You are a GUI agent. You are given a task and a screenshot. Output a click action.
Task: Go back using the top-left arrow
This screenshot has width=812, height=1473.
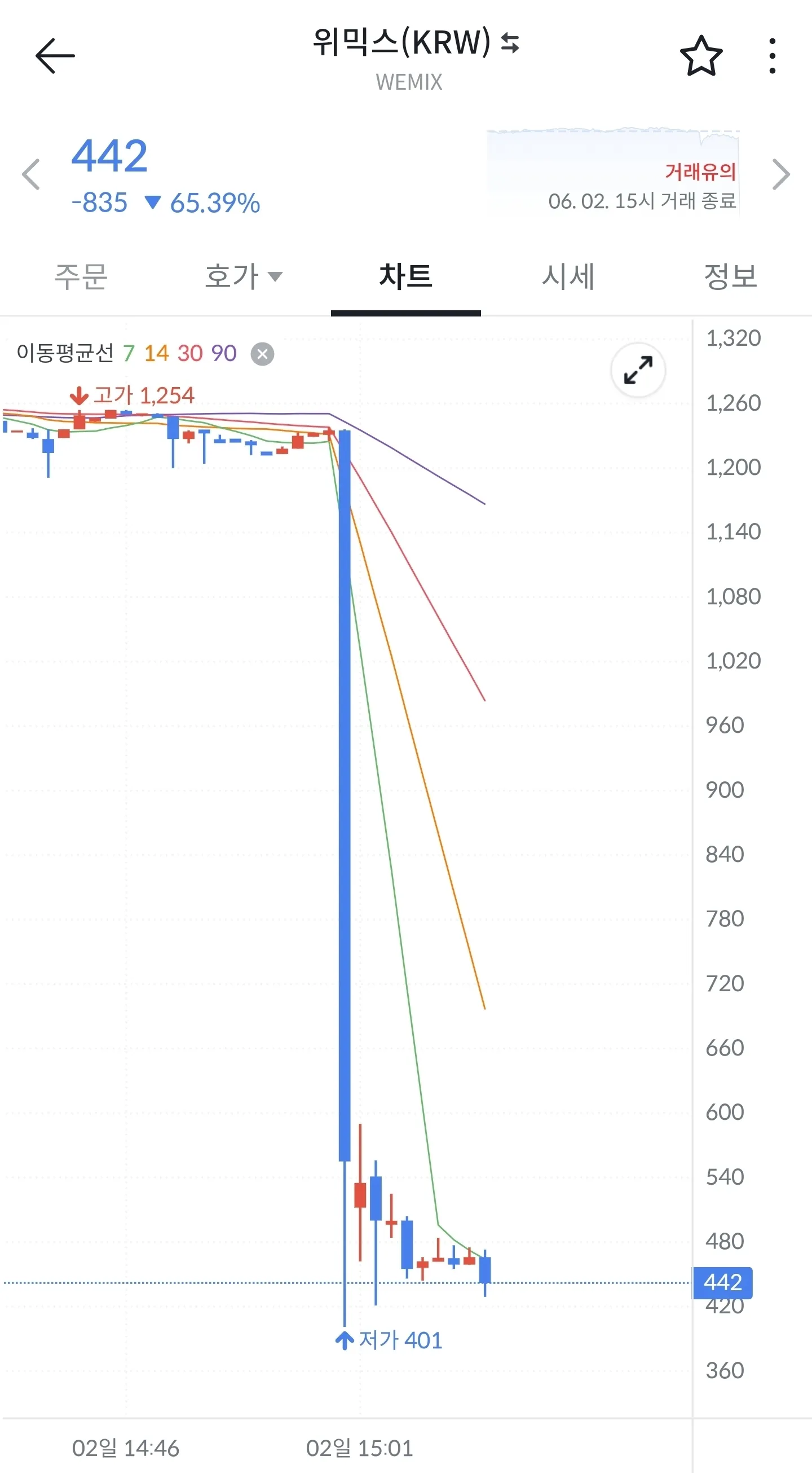55,55
